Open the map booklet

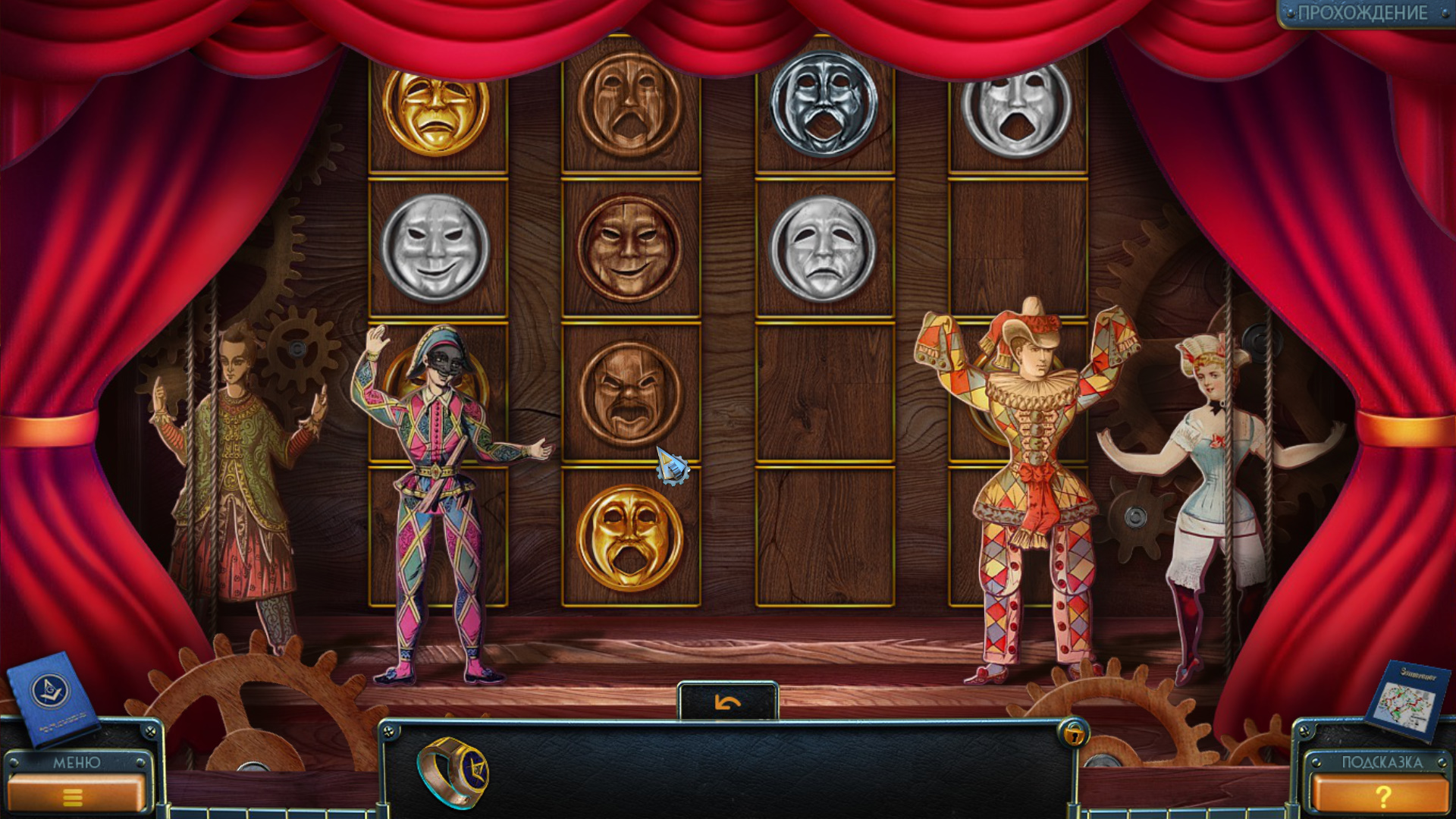click(1404, 701)
